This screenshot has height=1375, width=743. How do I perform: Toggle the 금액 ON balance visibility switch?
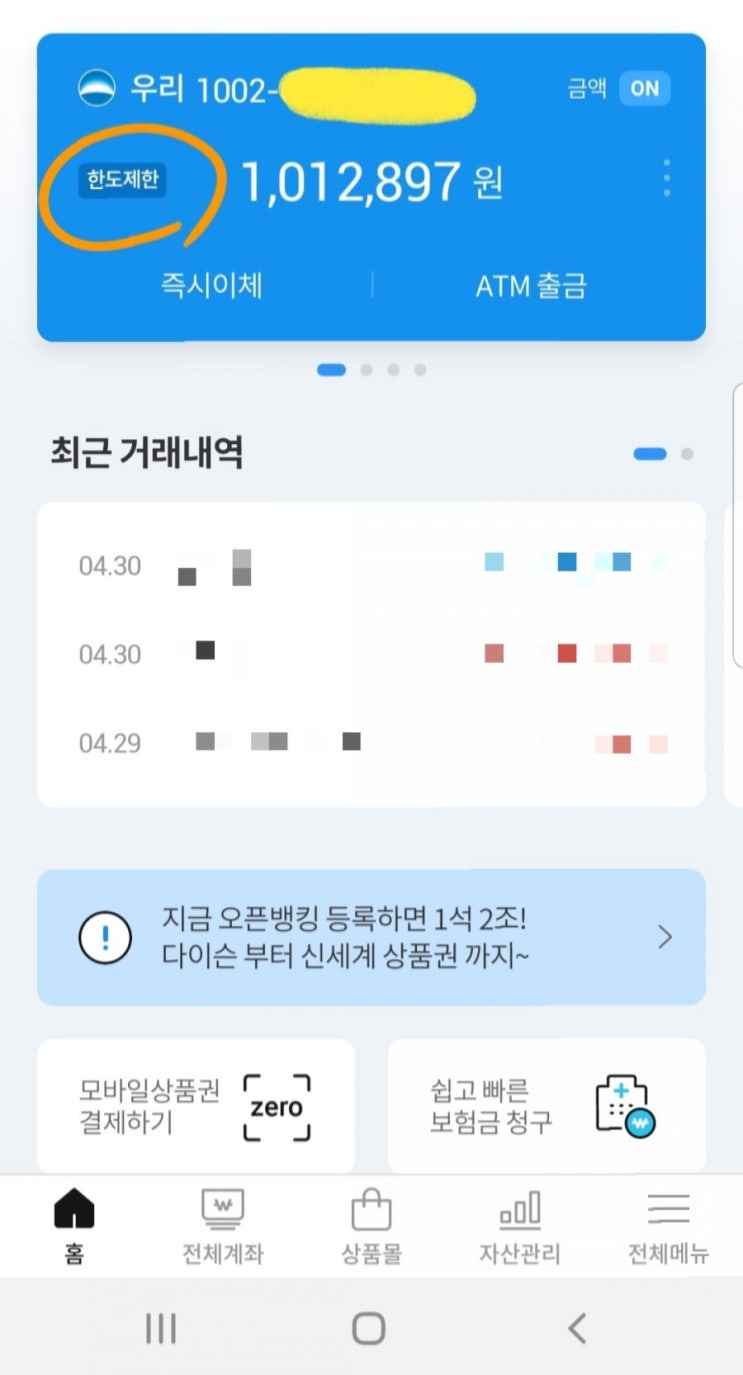[x=645, y=89]
